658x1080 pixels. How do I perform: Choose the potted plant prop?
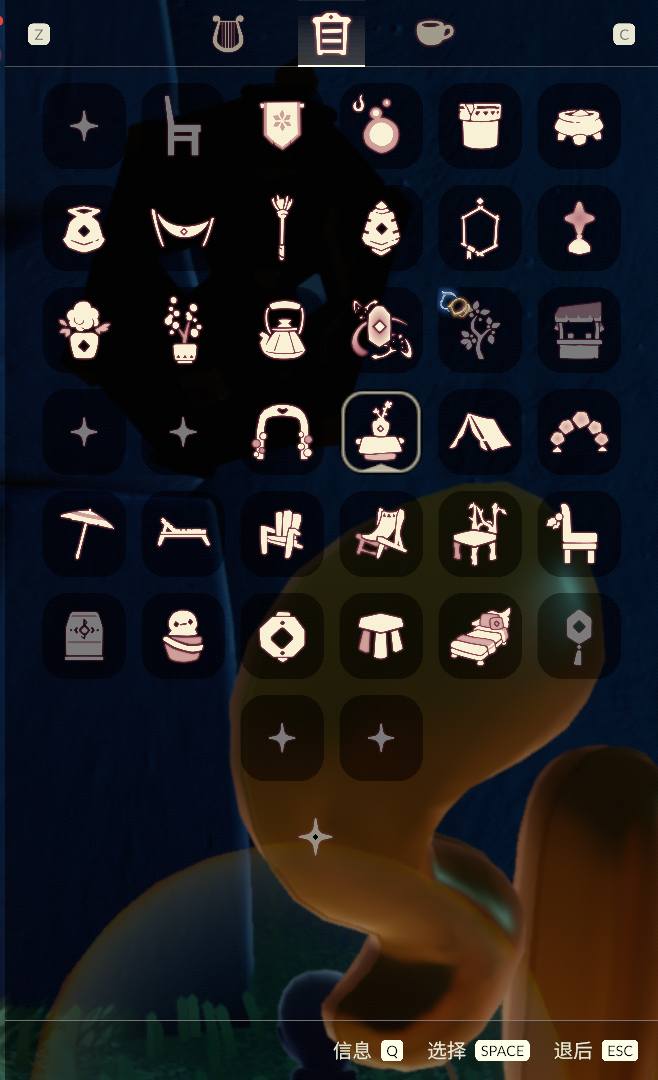click(x=183, y=330)
